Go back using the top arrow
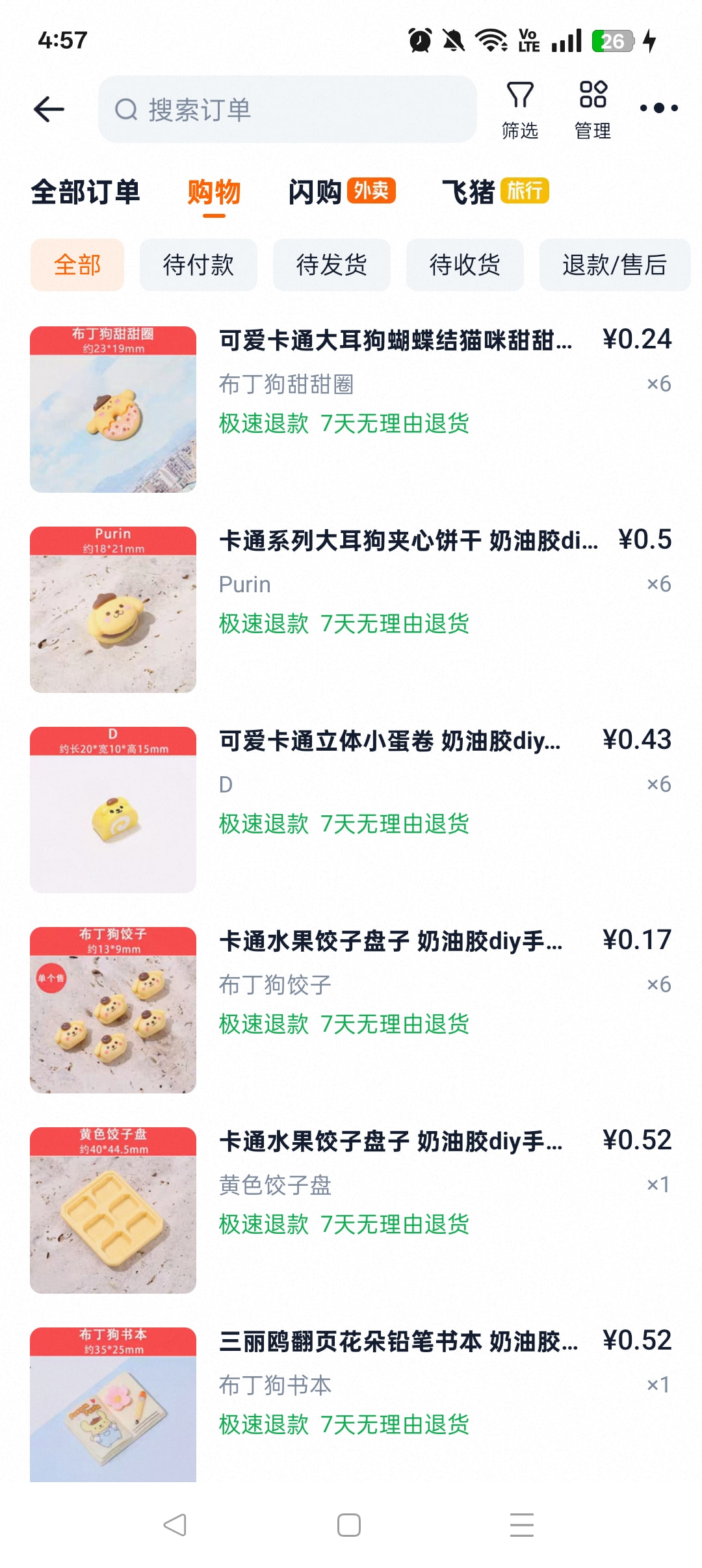Image resolution: width=702 pixels, height=1568 pixels. [49, 109]
